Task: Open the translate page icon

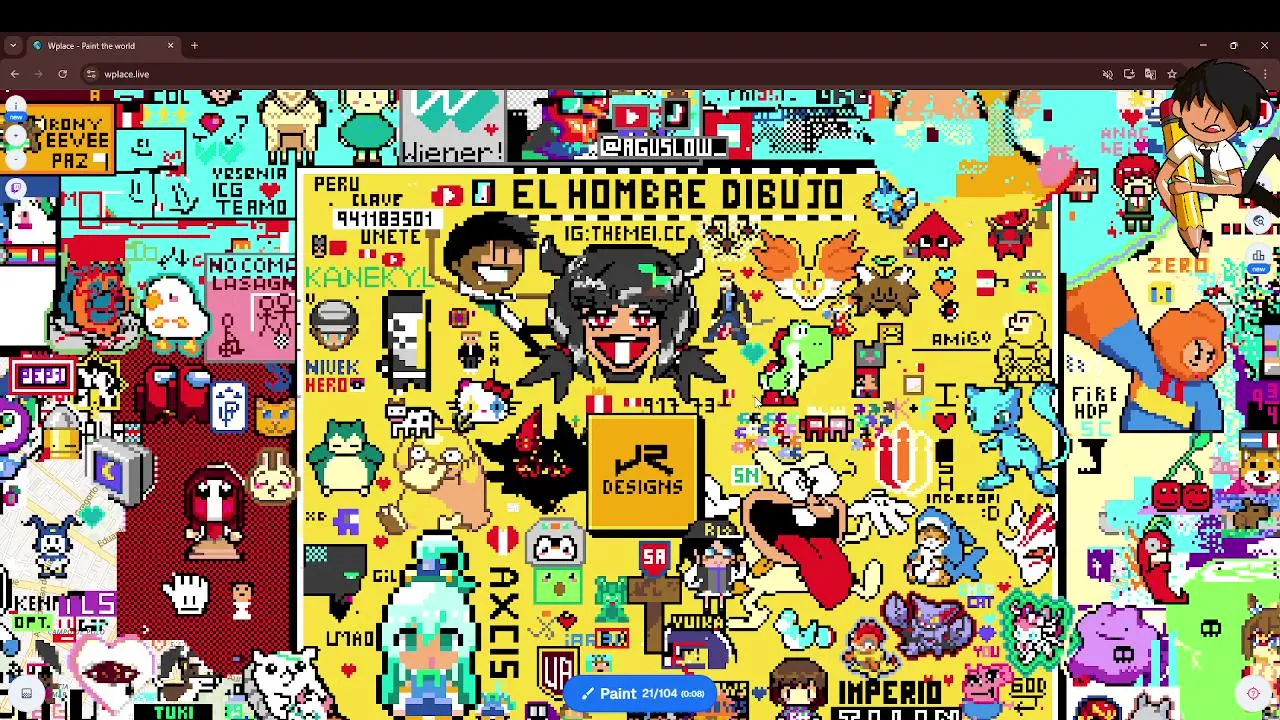Action: click(1150, 74)
